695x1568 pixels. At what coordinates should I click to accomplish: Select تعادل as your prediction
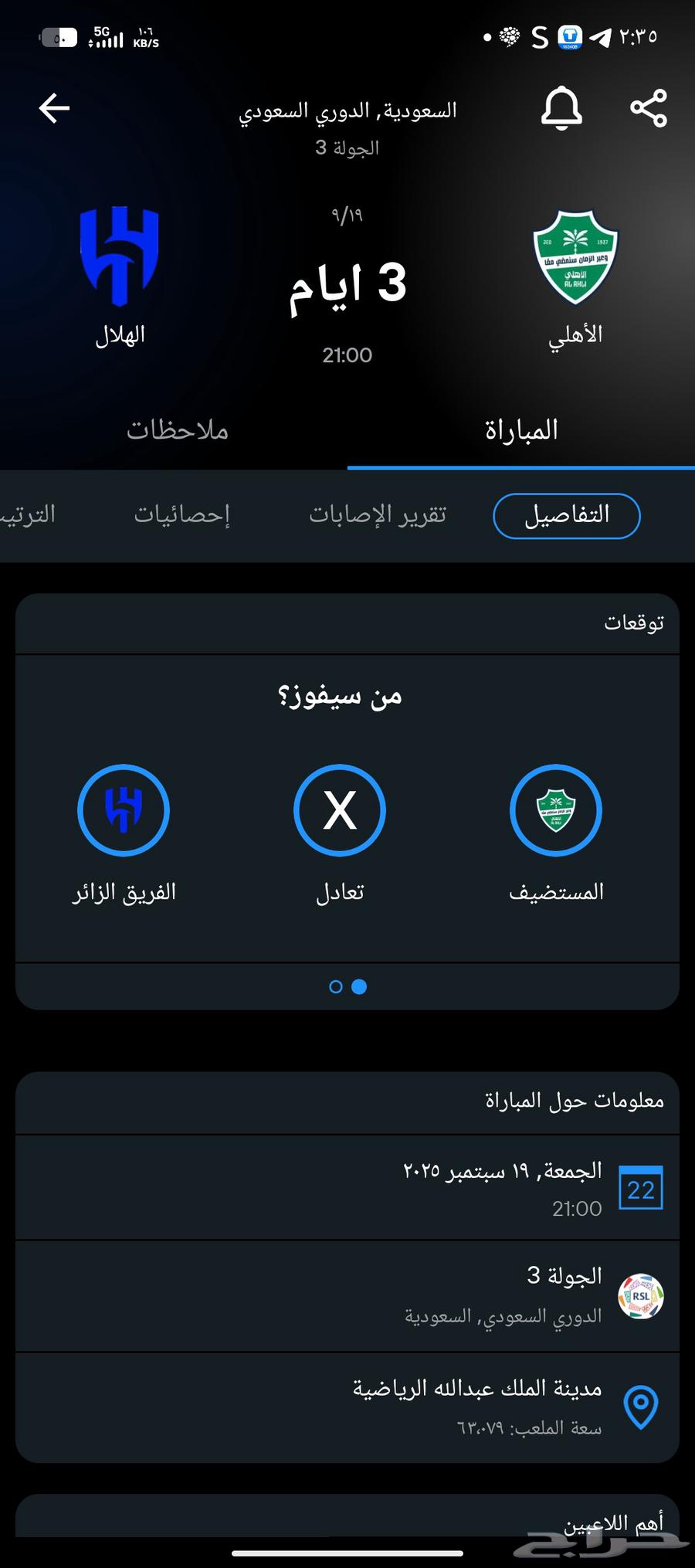pos(339,809)
